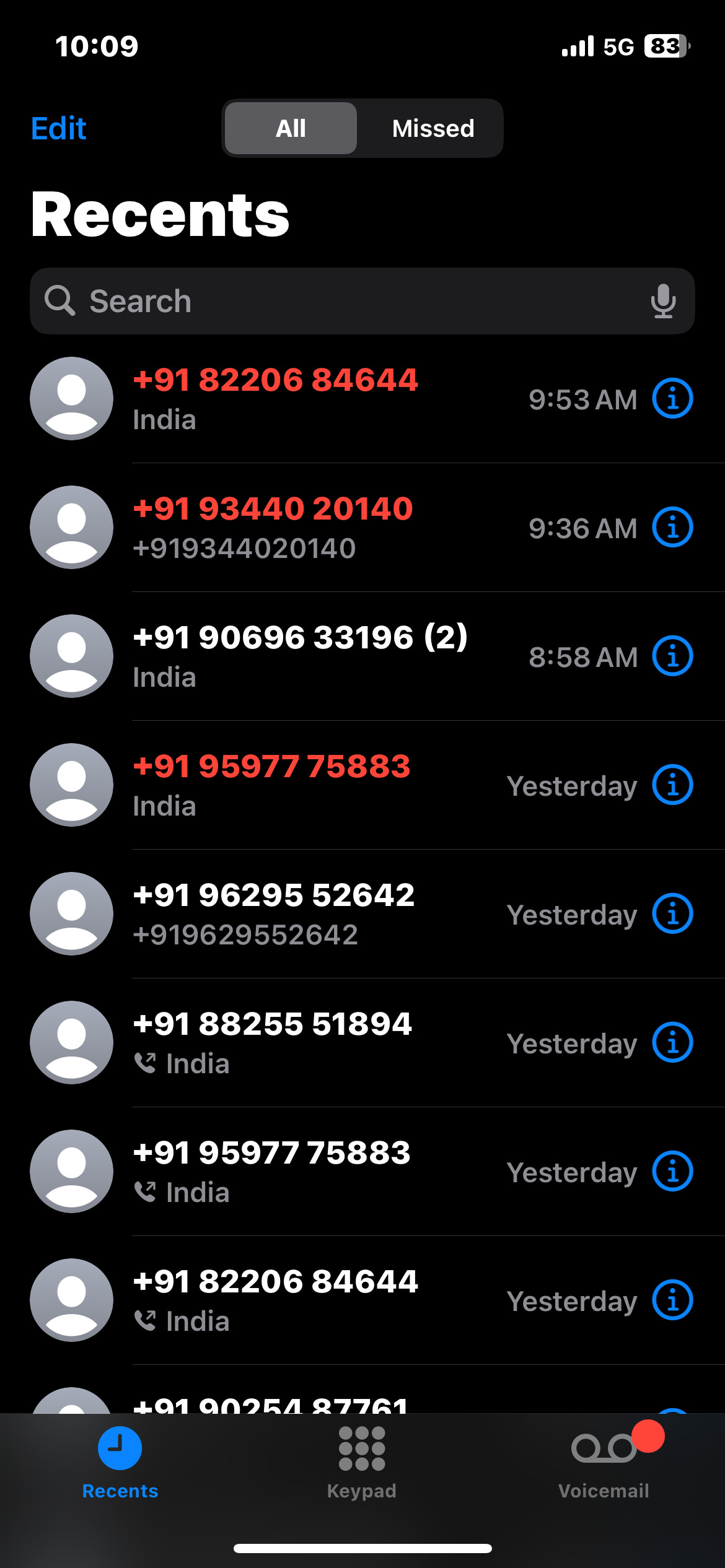Go to the Voicemail tab
The image size is (725, 1568).
coord(604,1463)
